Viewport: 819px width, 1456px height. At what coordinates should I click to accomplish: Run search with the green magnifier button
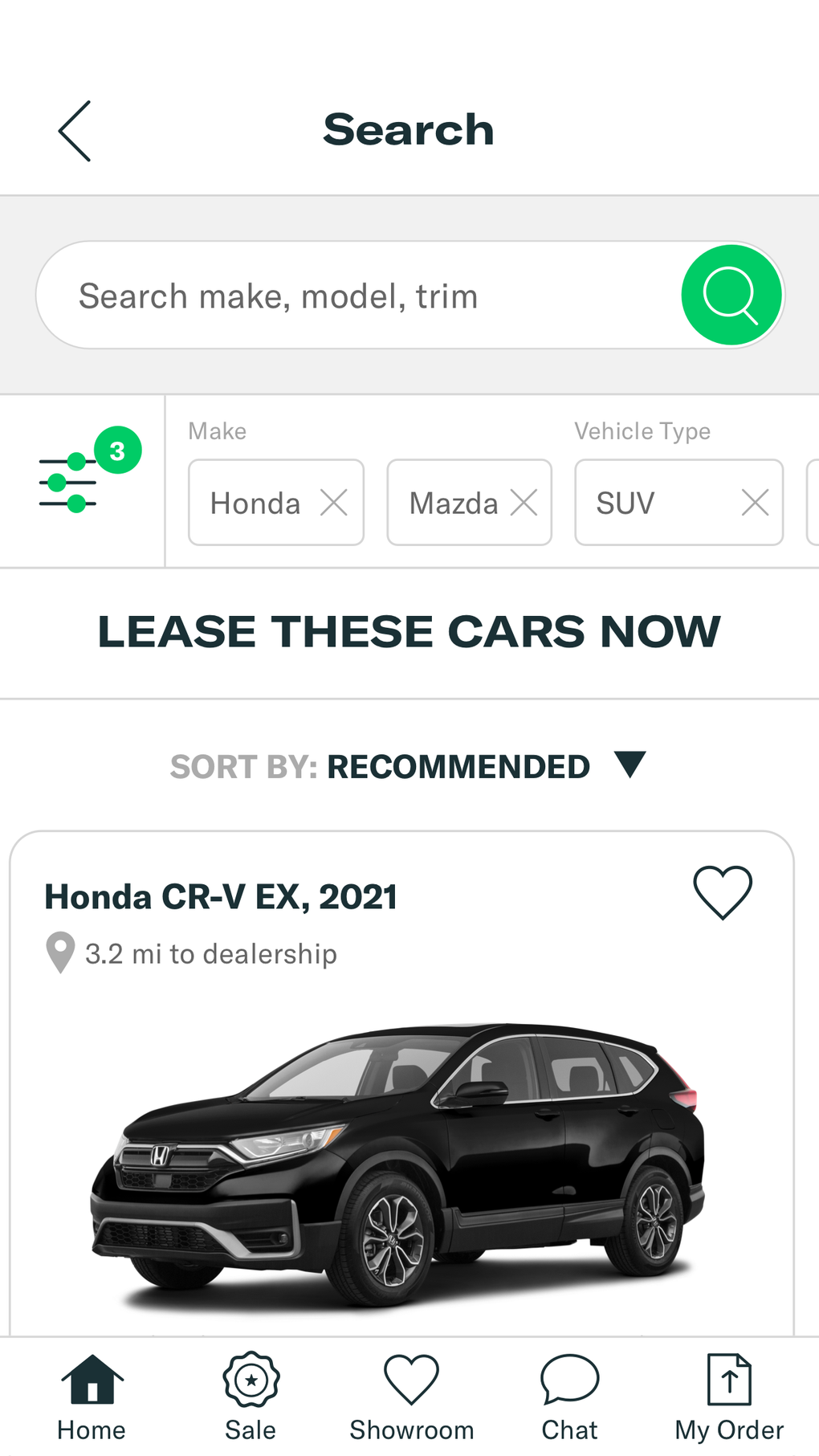tap(731, 295)
